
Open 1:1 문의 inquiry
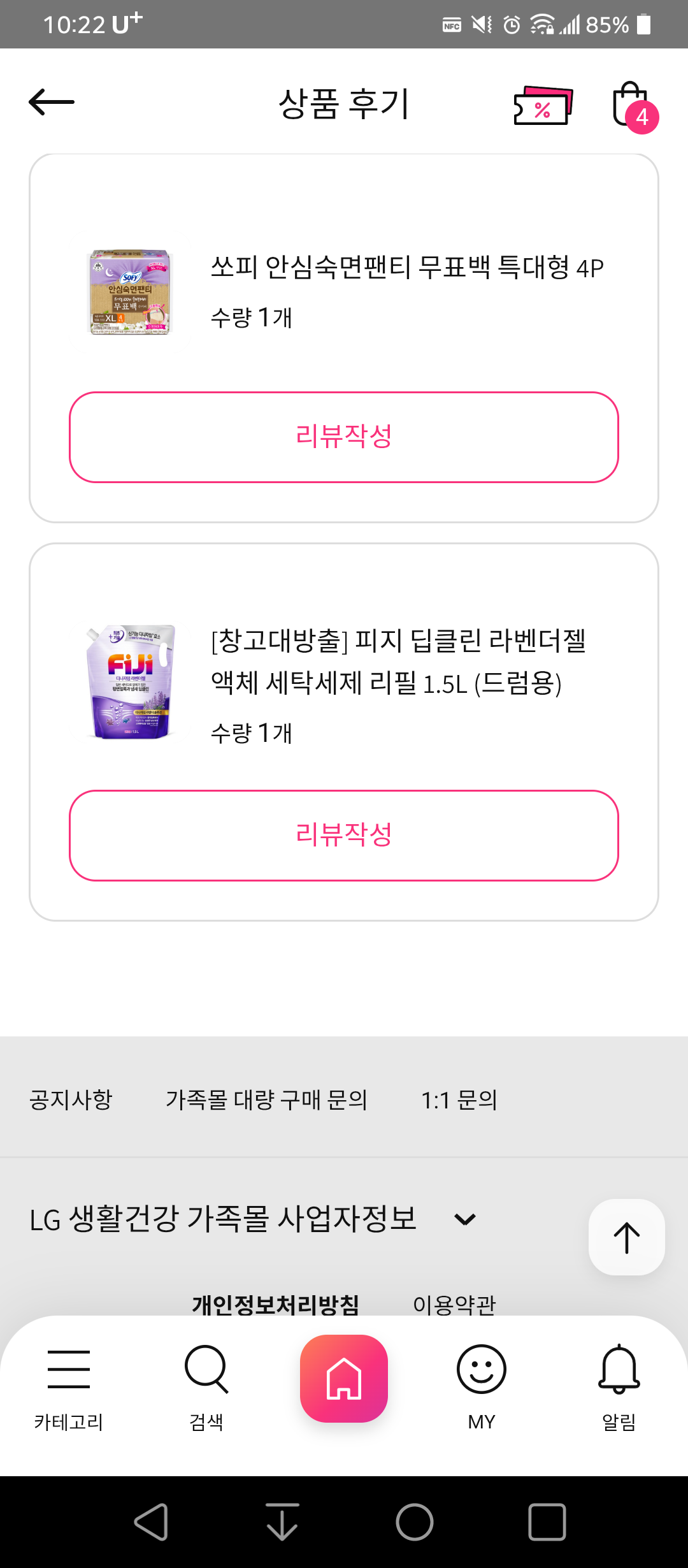point(459,1100)
